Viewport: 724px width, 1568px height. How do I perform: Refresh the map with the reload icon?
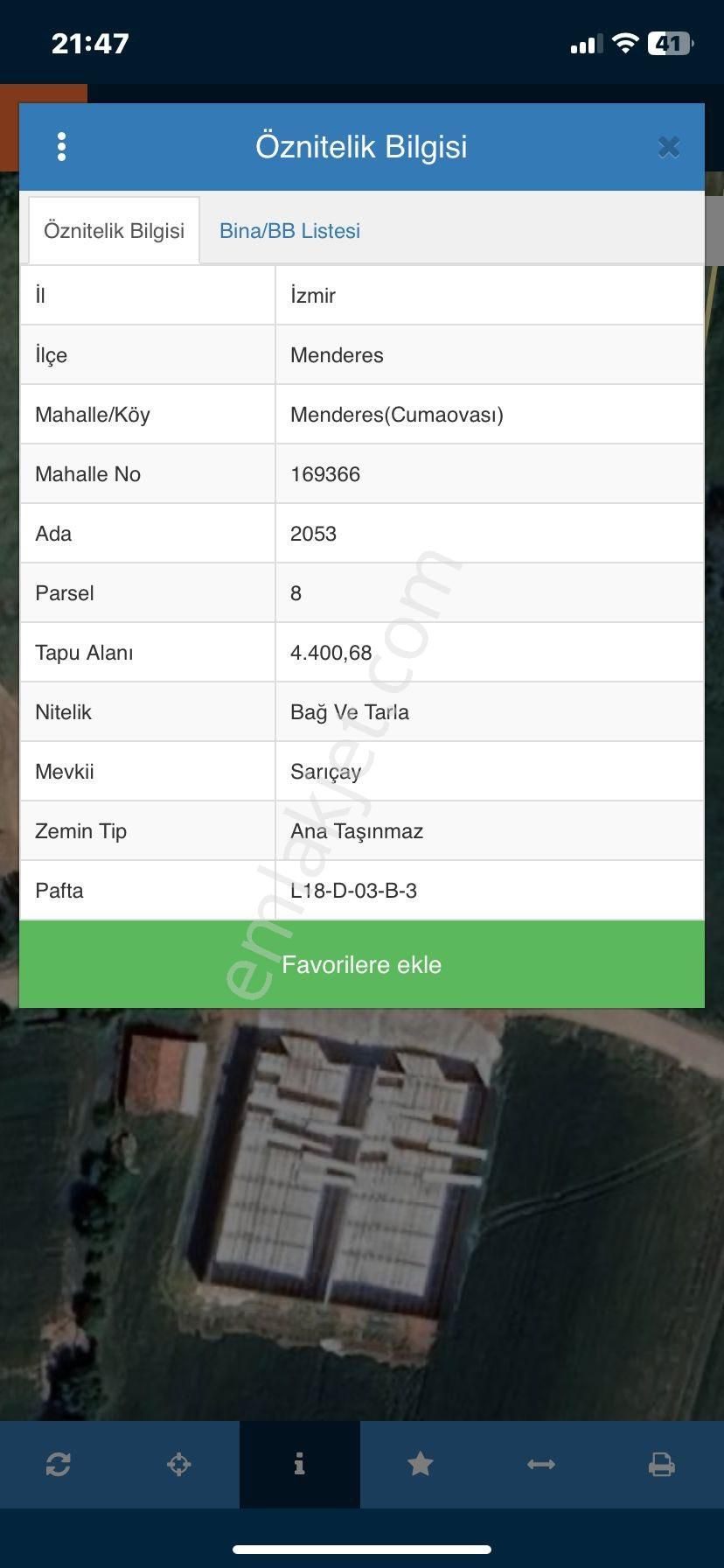tap(59, 1464)
